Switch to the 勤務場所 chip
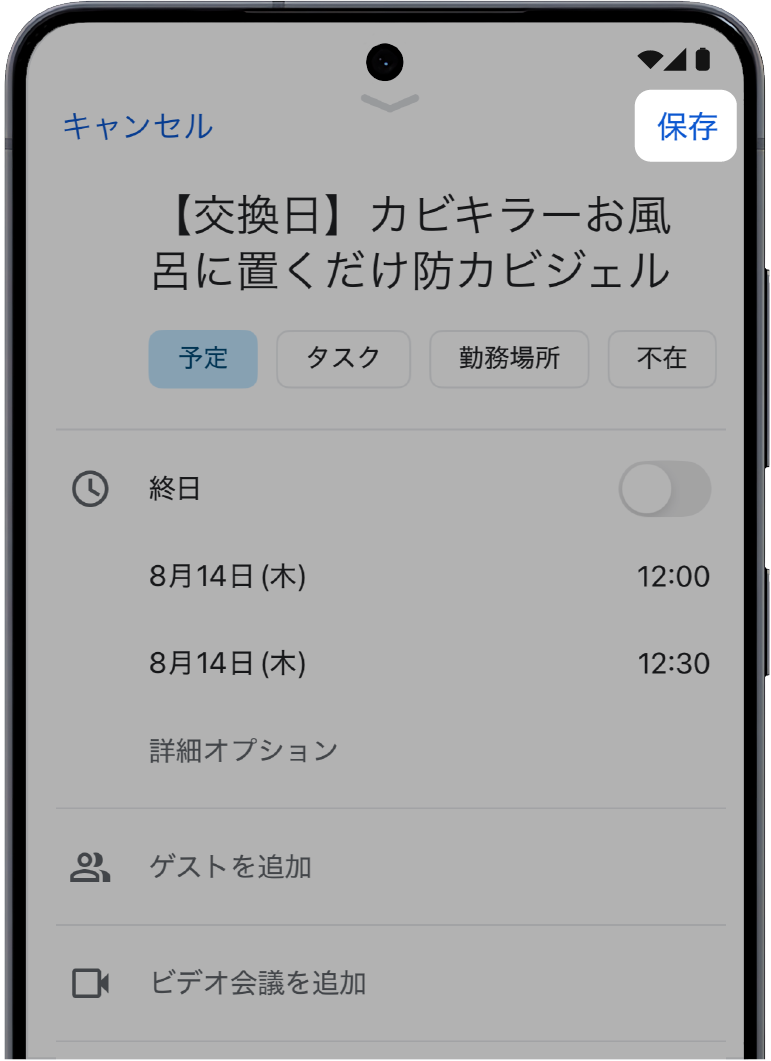 tap(509, 359)
